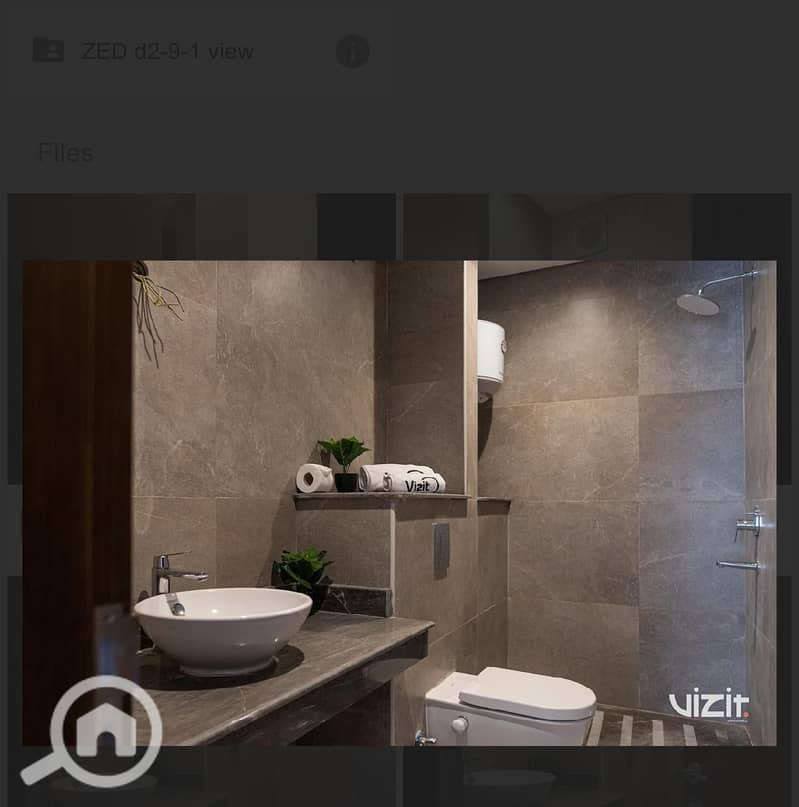Open the previewed bathroom photo
The image size is (799, 807).
pos(399,503)
